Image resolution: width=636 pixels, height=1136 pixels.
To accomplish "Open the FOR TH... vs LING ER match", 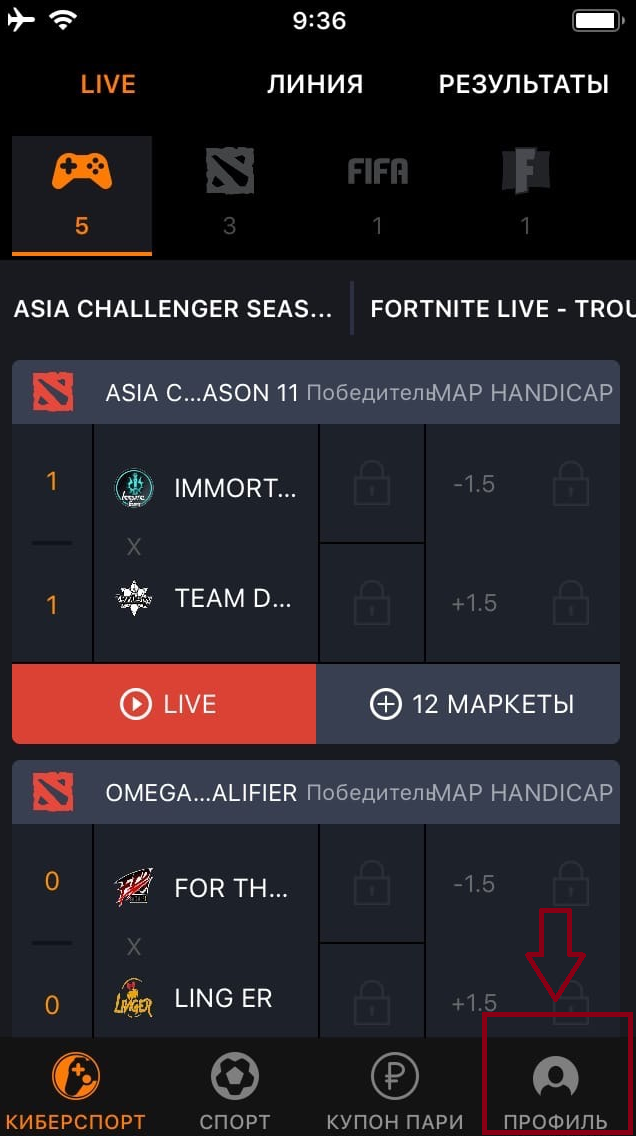I will point(205,942).
